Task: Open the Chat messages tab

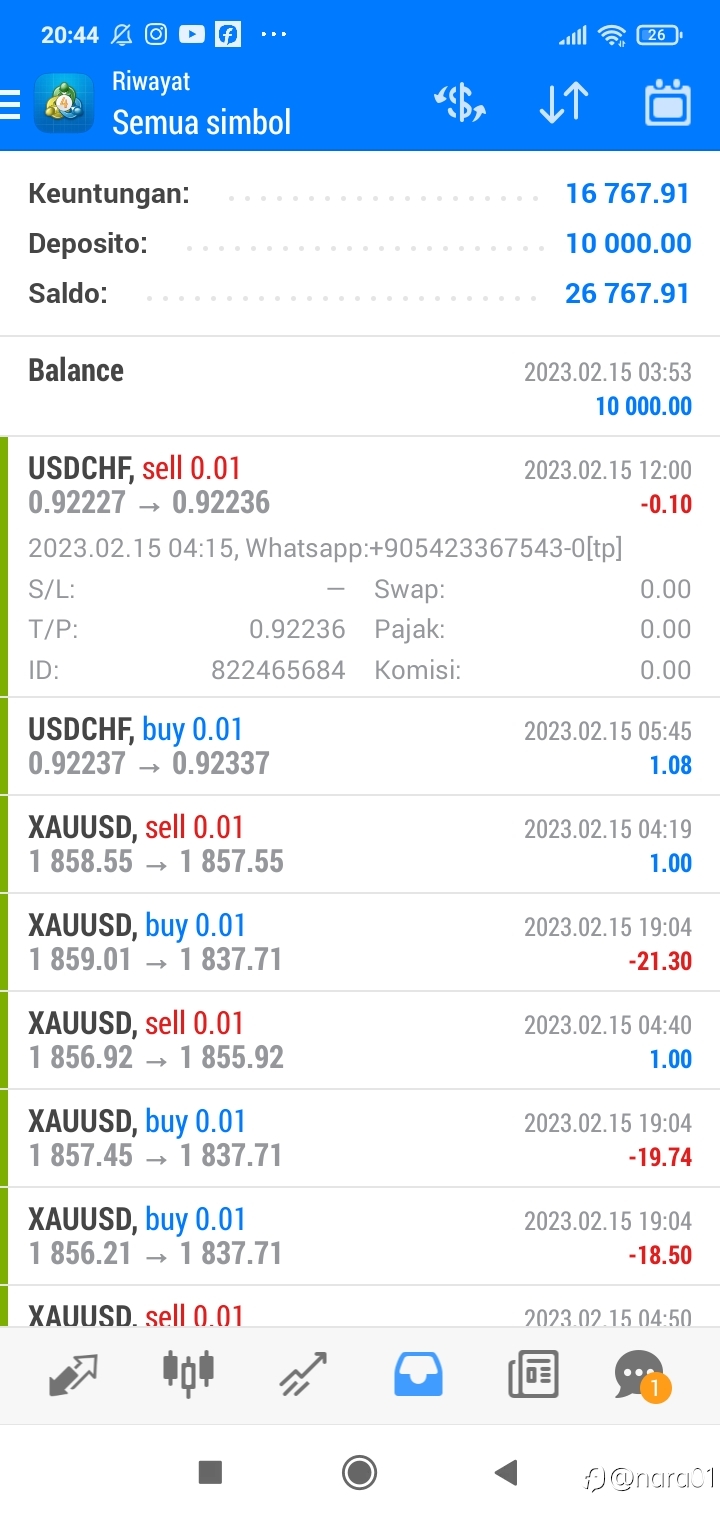Action: 642,1376
